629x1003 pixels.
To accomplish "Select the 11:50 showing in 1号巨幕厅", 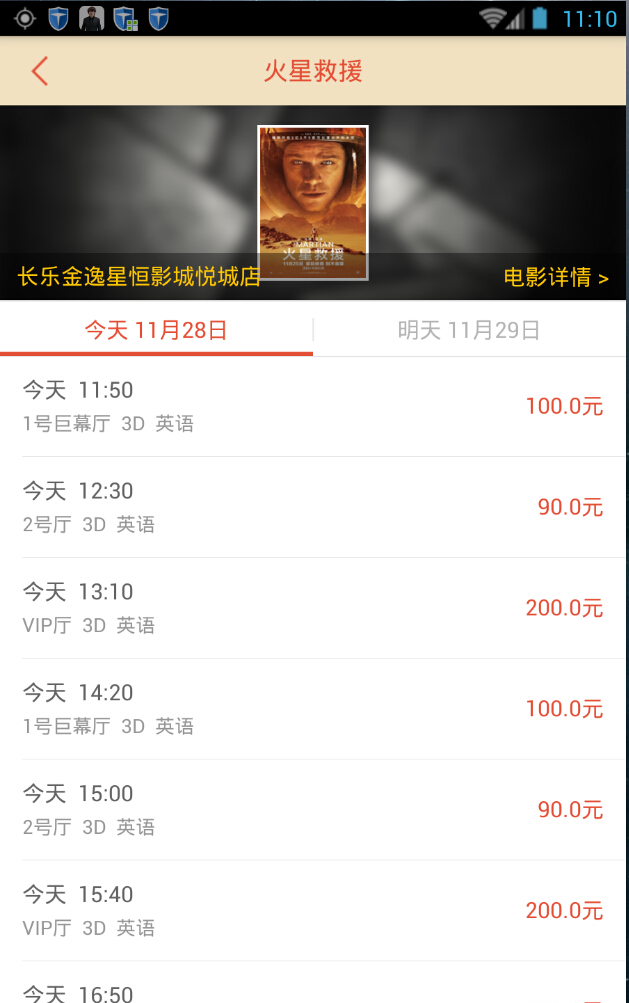I will 313,406.
